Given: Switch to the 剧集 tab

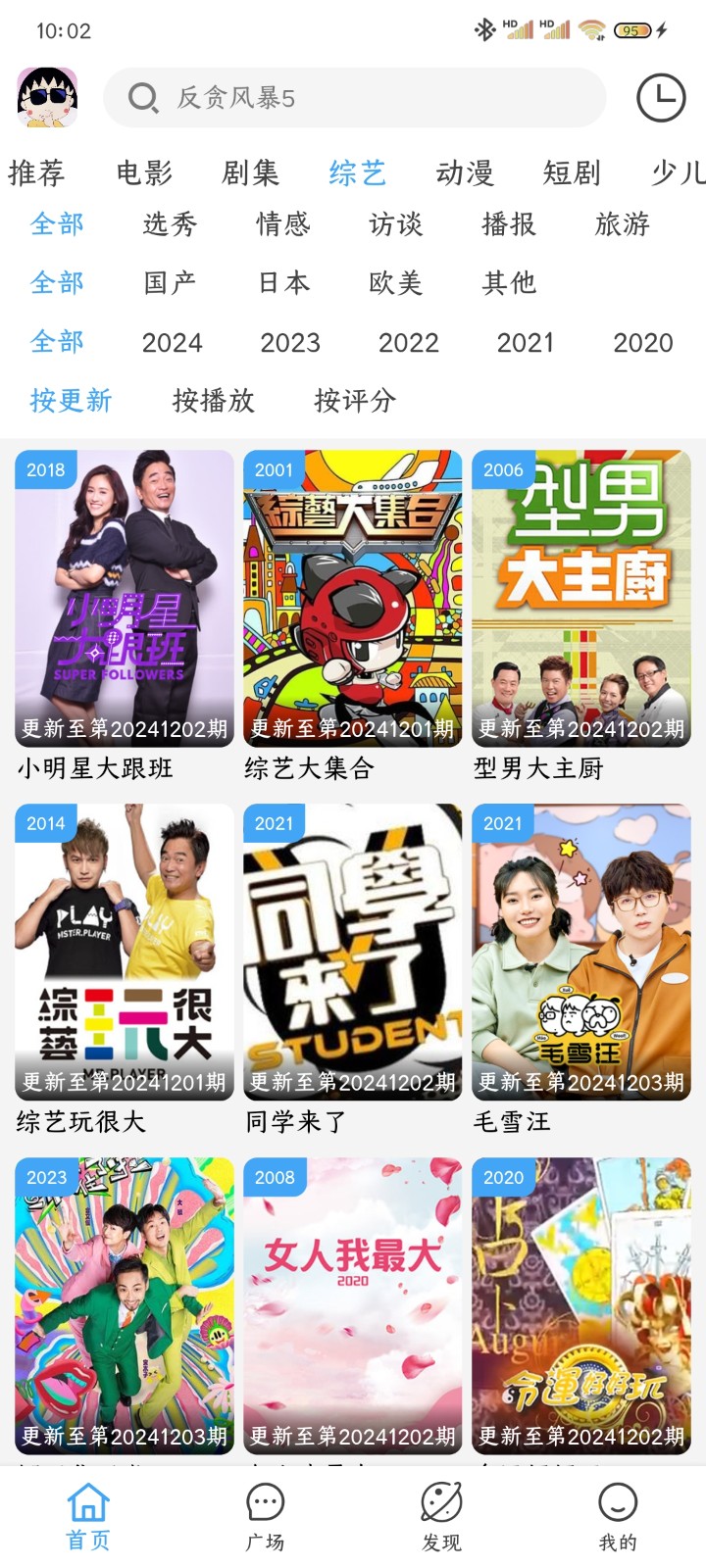Looking at the screenshot, I should point(251,173).
